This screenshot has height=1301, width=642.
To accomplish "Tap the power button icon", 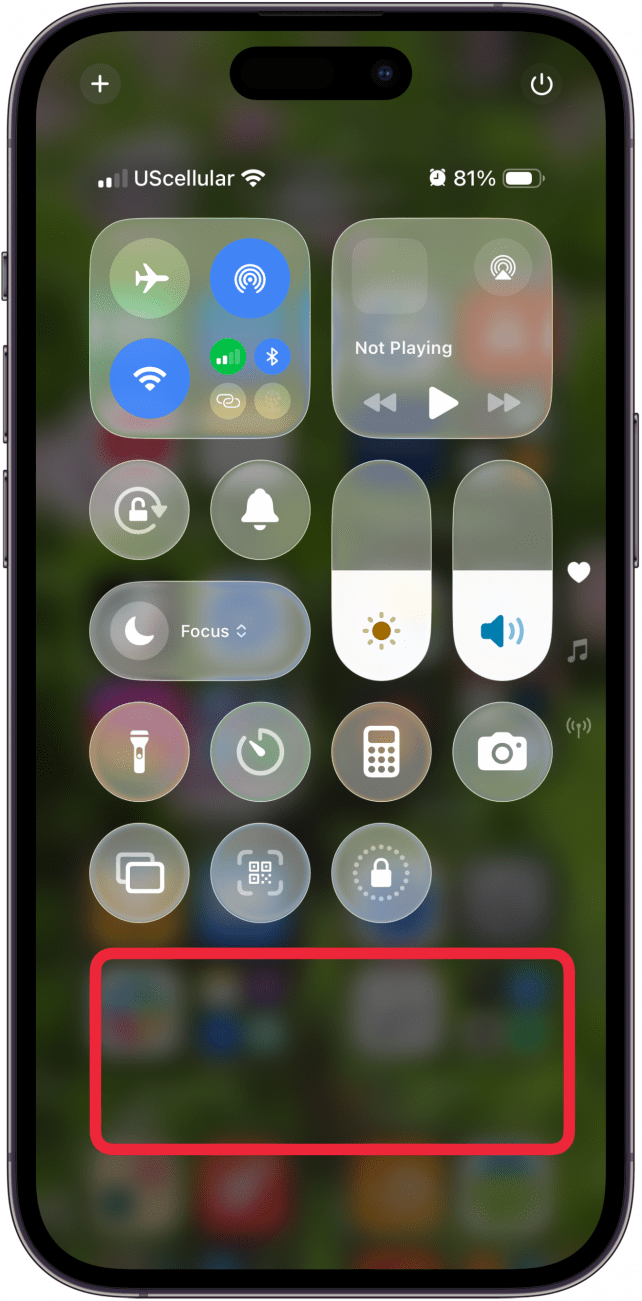I will click(x=541, y=84).
